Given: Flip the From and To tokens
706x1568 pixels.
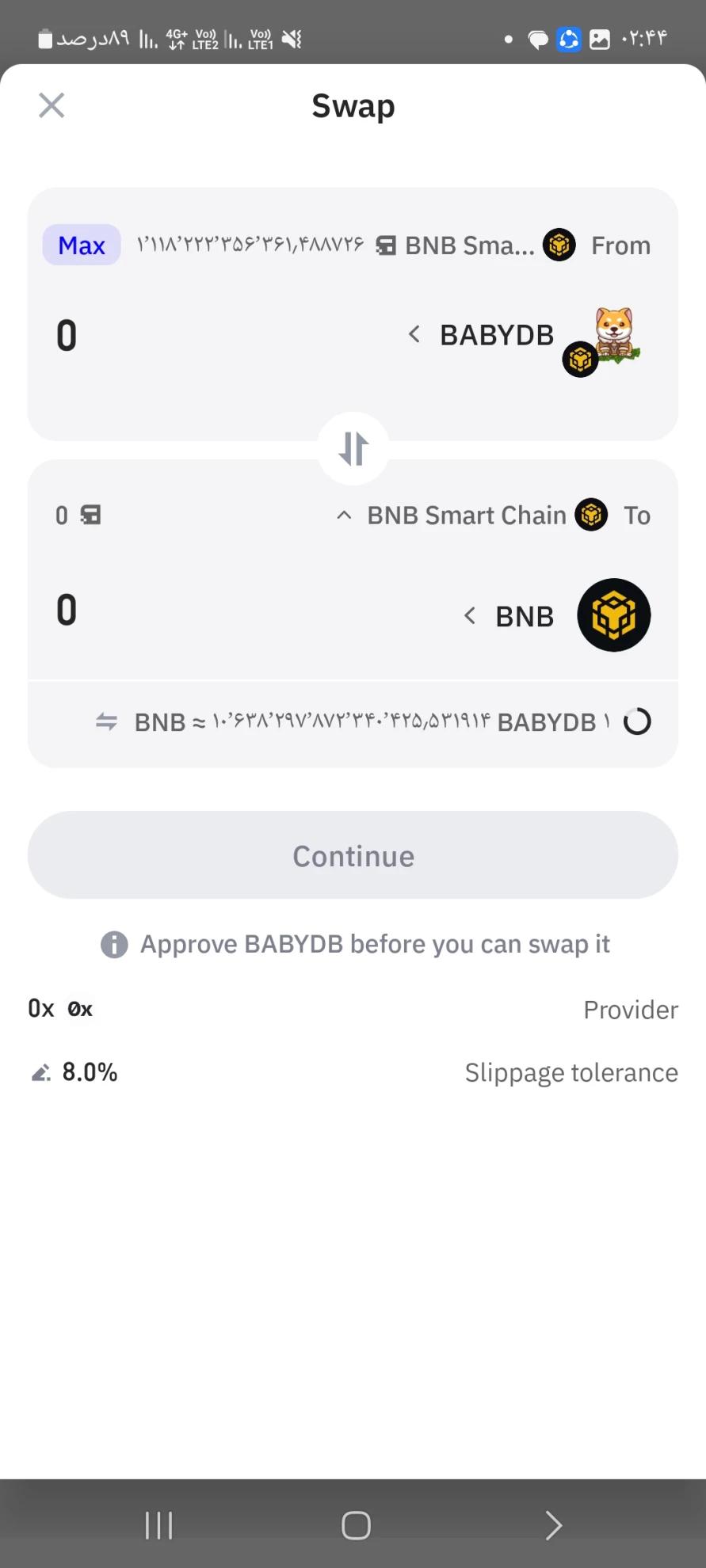Looking at the screenshot, I should (x=353, y=448).
